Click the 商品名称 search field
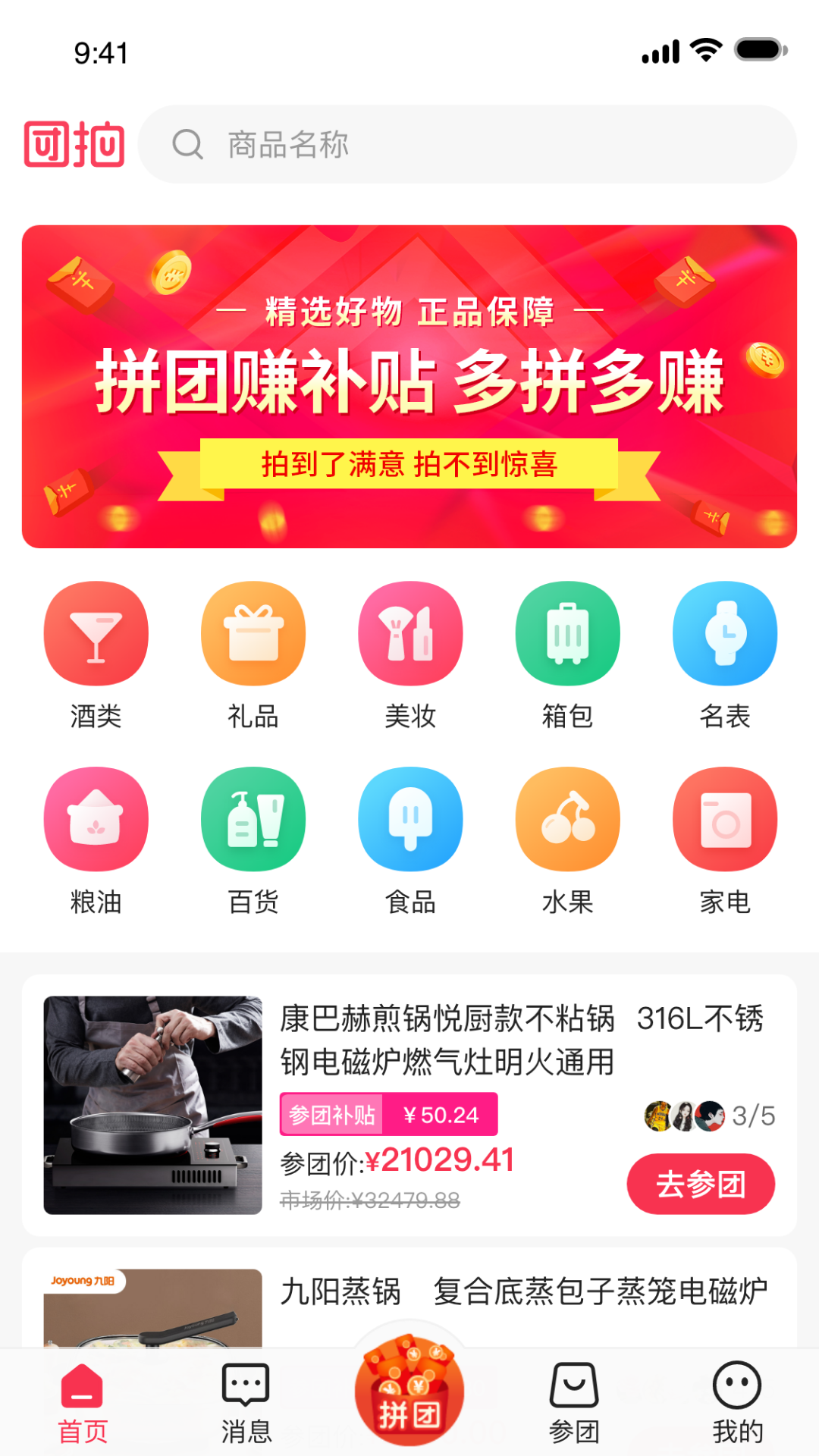This screenshot has height=1456, width=819. (478, 146)
